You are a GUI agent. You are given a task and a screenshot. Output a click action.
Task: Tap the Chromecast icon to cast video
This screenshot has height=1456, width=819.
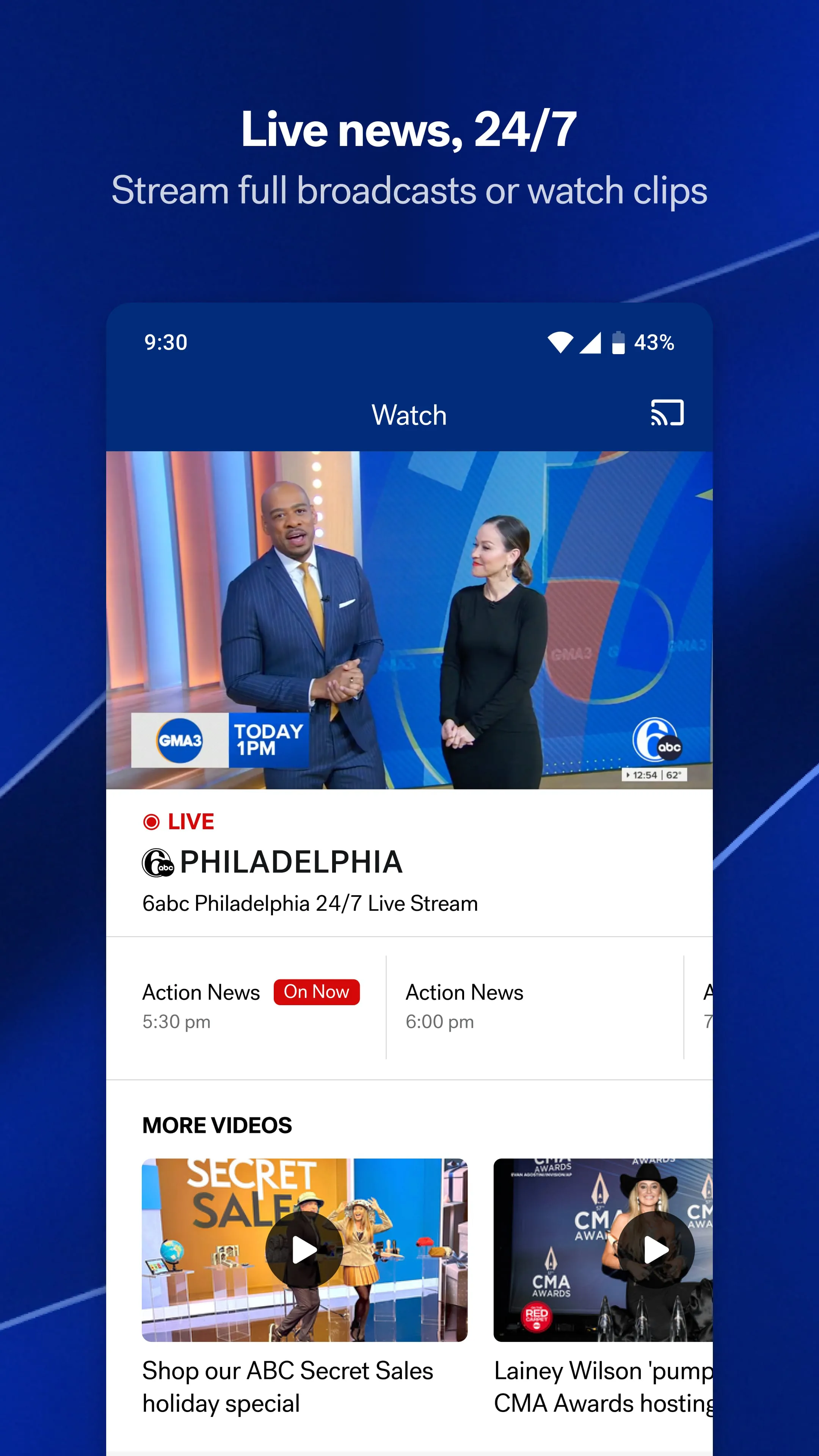click(667, 413)
